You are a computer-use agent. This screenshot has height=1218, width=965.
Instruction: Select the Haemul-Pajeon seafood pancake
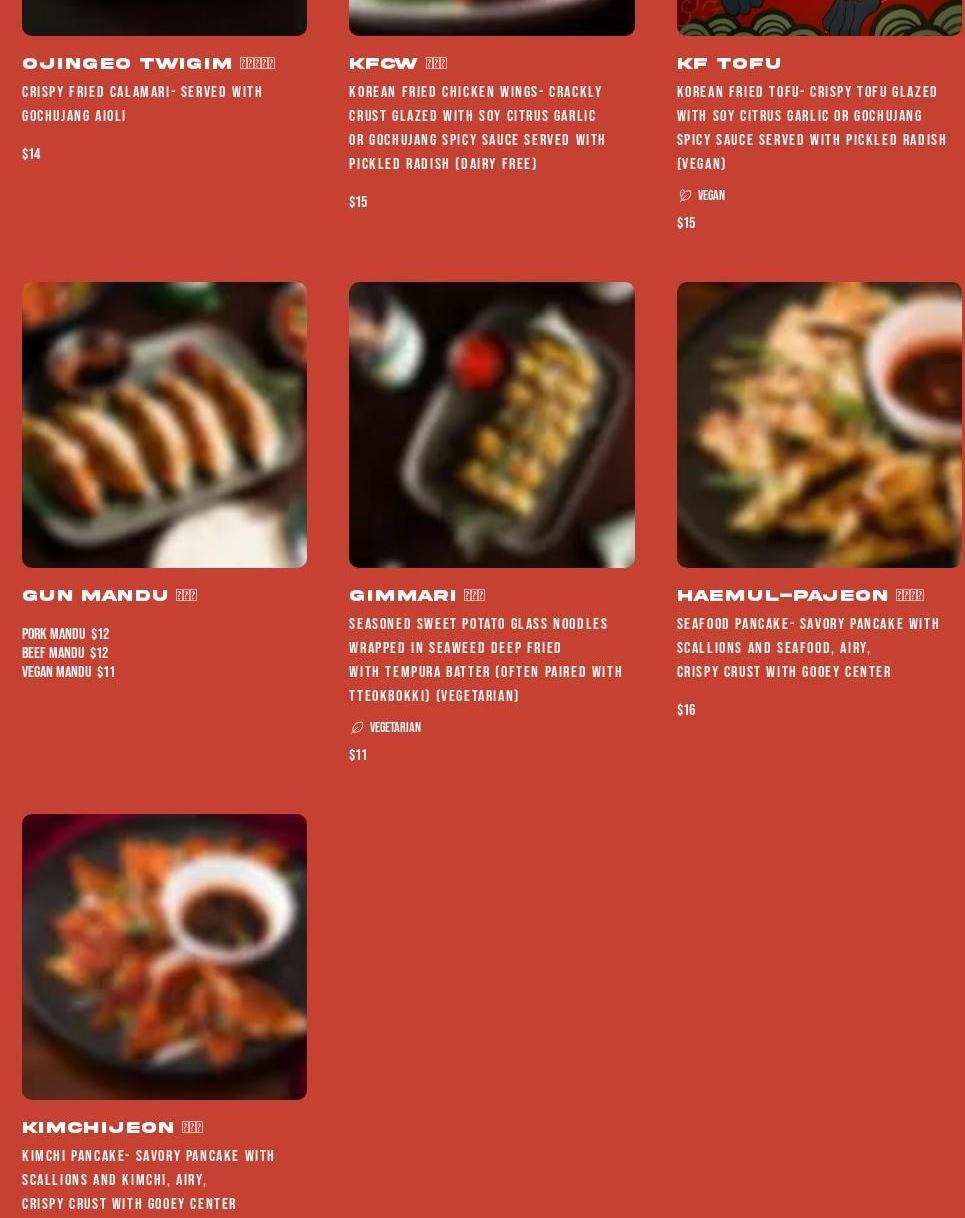818,425
